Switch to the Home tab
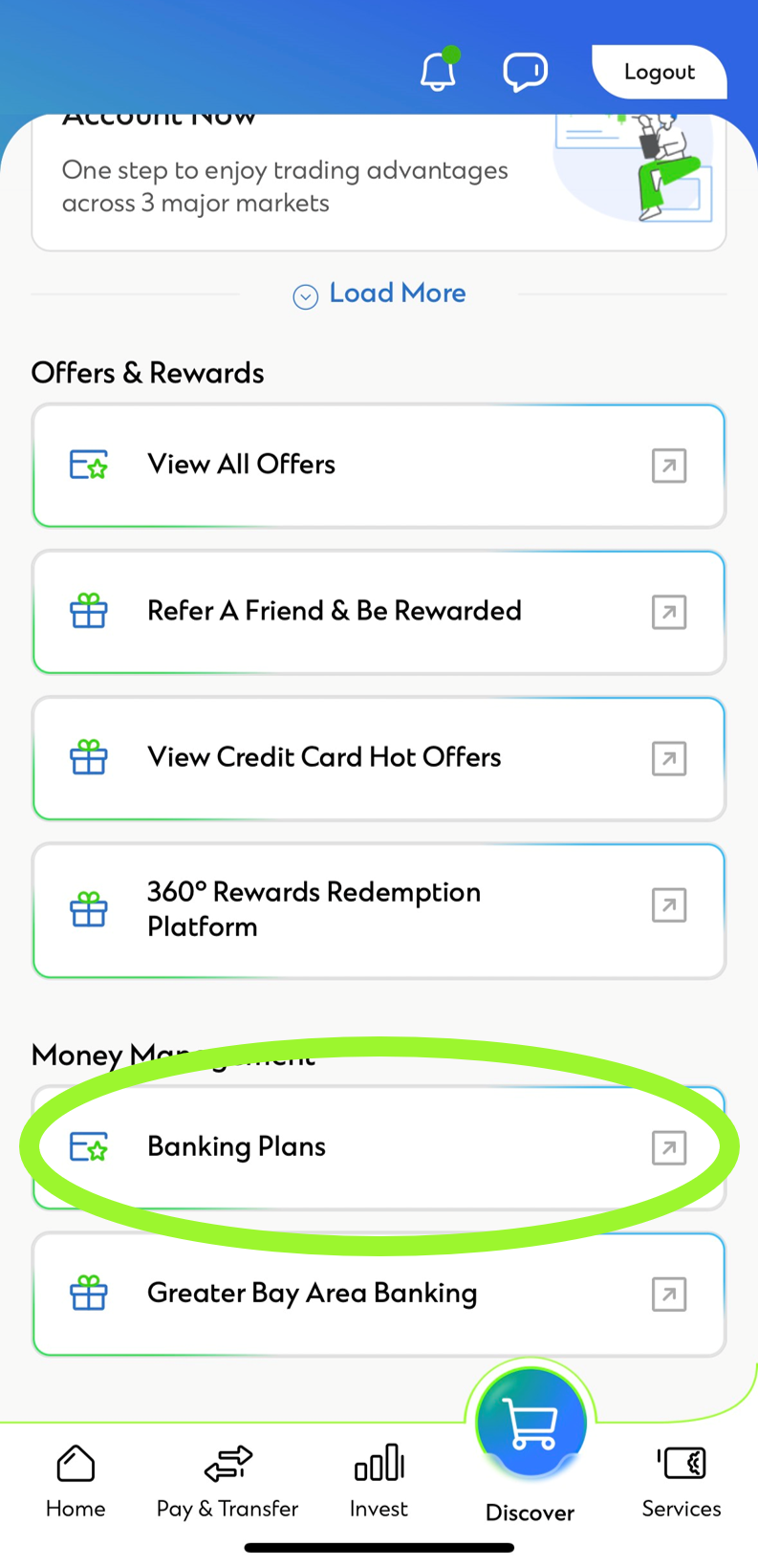 tap(76, 1482)
